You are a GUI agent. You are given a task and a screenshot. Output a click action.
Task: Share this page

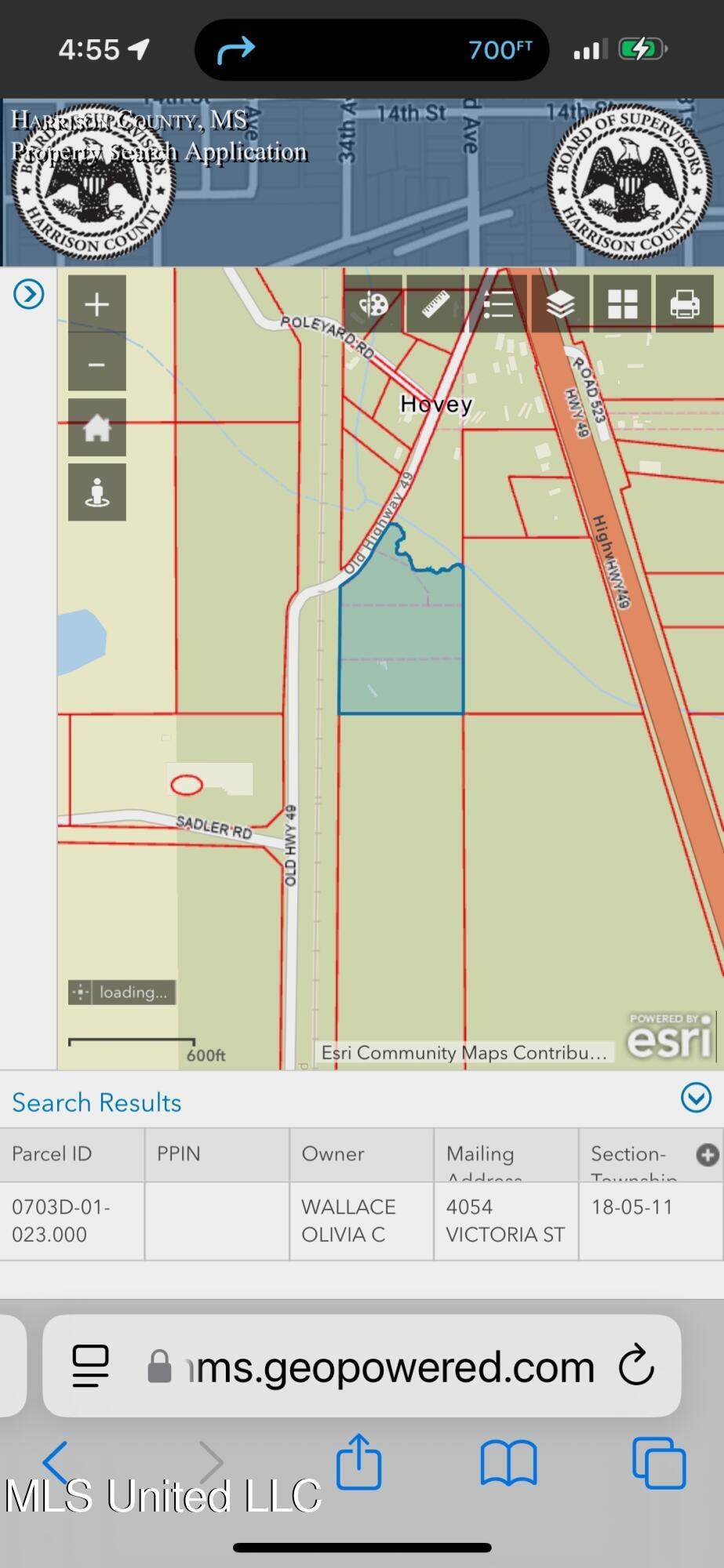pos(359,1461)
